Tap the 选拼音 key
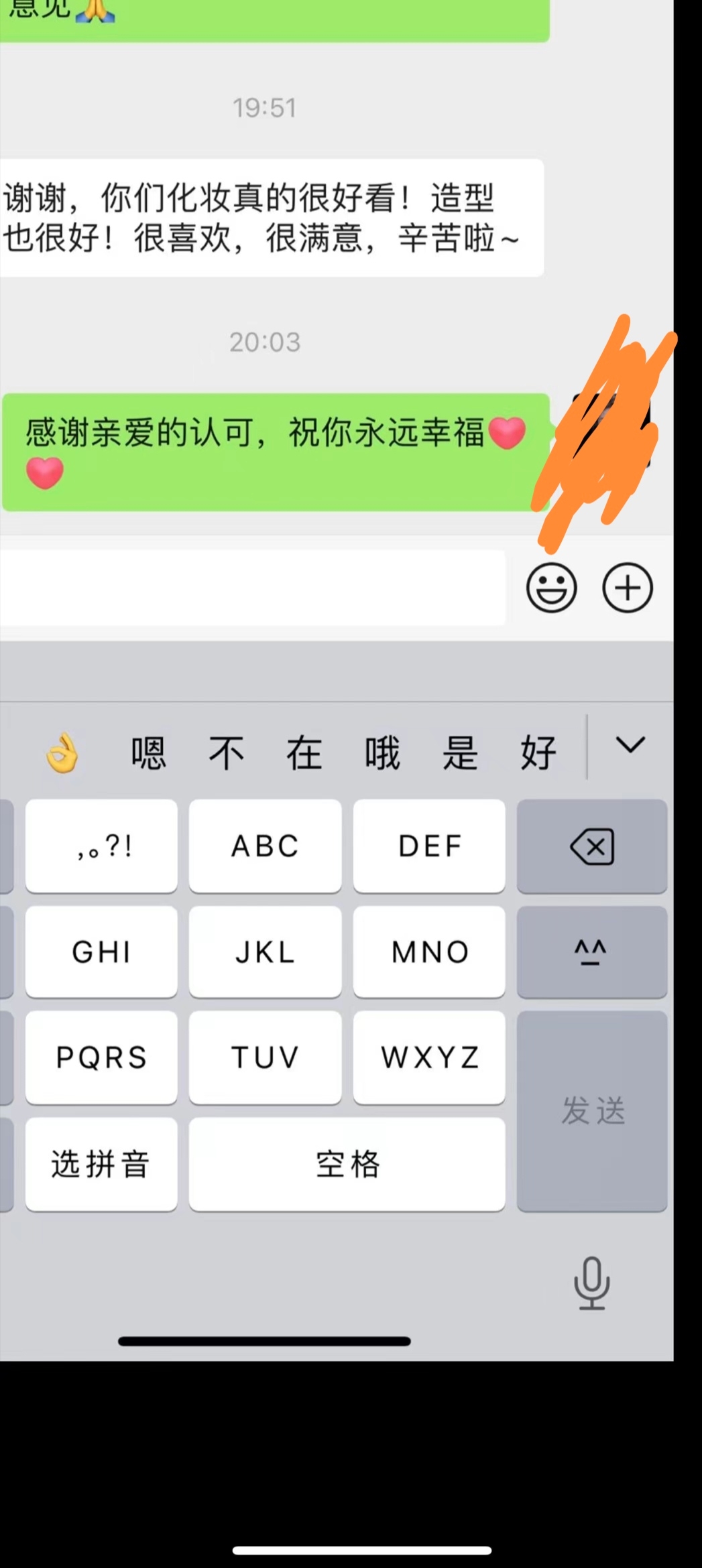Viewport: 702px width, 1568px height. point(101,1164)
